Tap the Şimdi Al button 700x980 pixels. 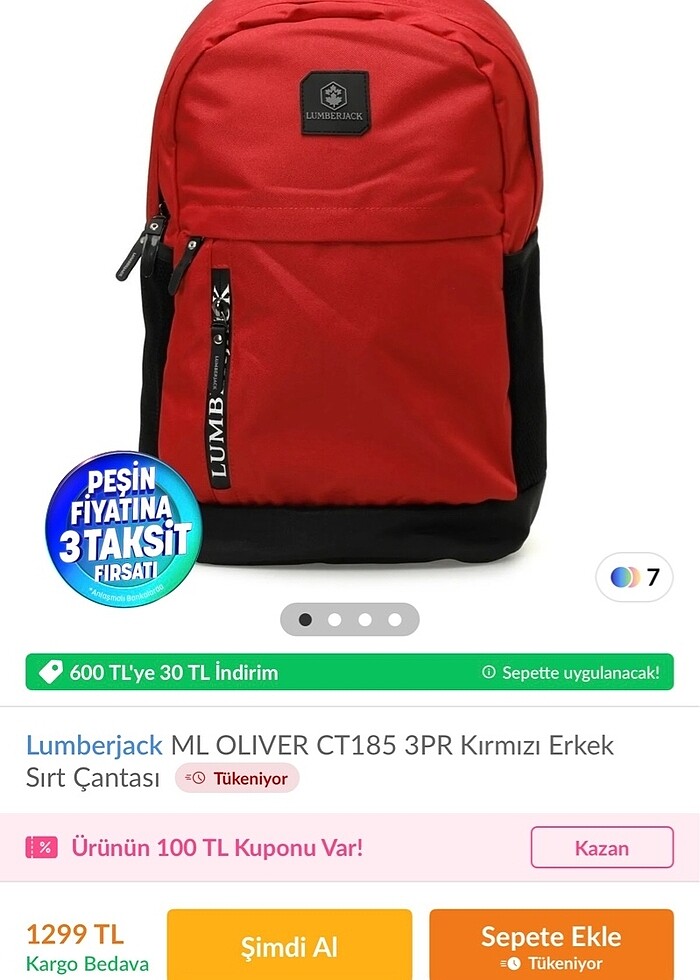click(289, 945)
